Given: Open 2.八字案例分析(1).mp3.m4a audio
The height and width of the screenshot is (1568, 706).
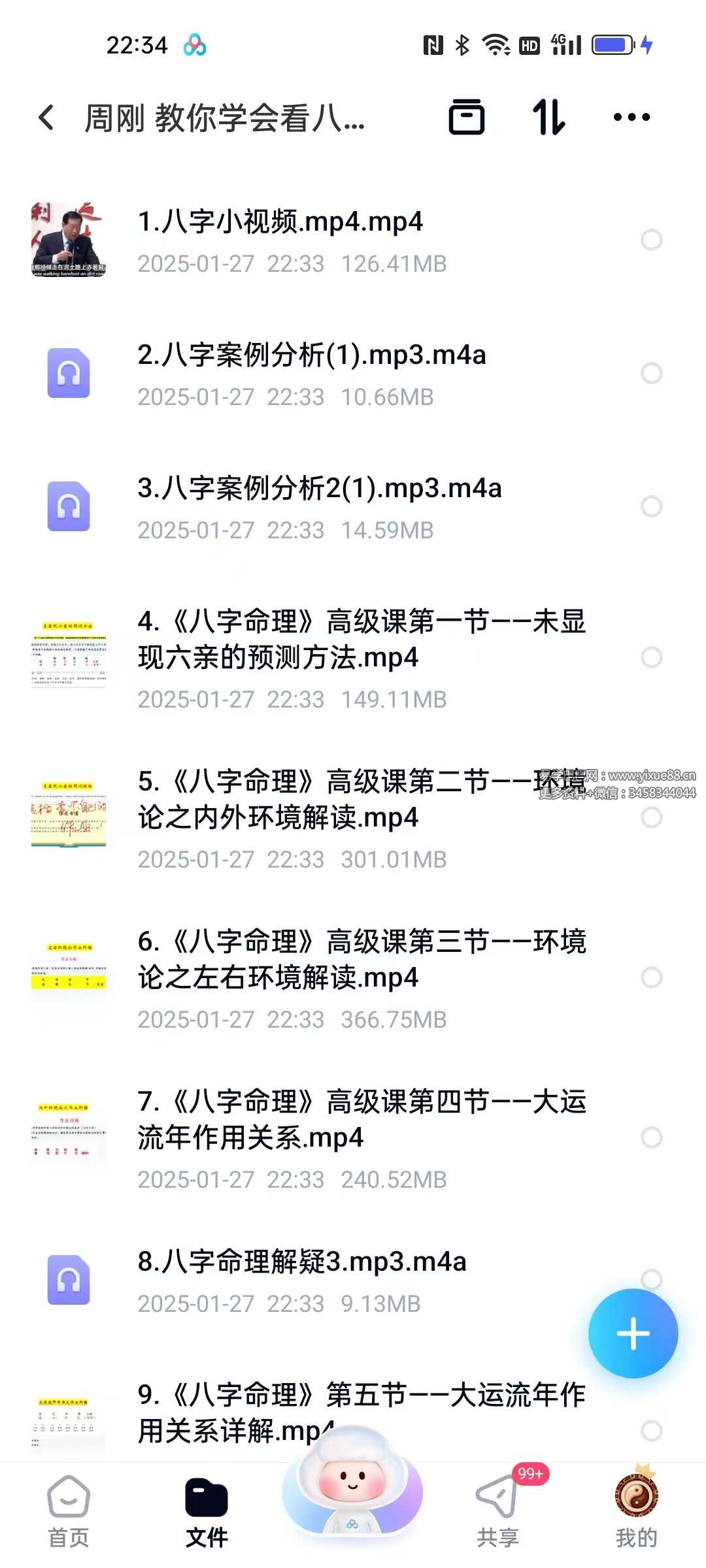Looking at the screenshot, I should click(x=311, y=356).
